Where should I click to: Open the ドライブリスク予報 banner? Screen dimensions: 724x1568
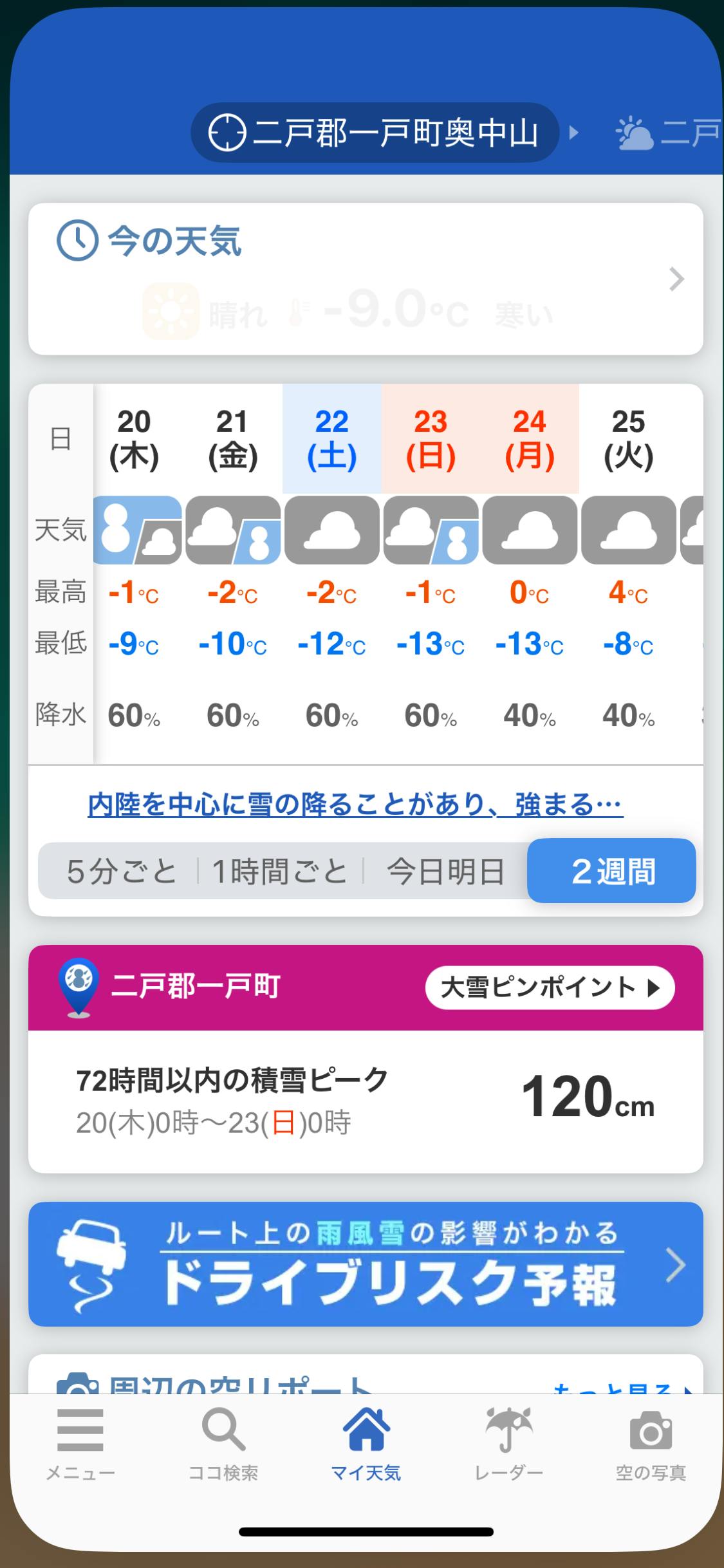click(366, 1264)
